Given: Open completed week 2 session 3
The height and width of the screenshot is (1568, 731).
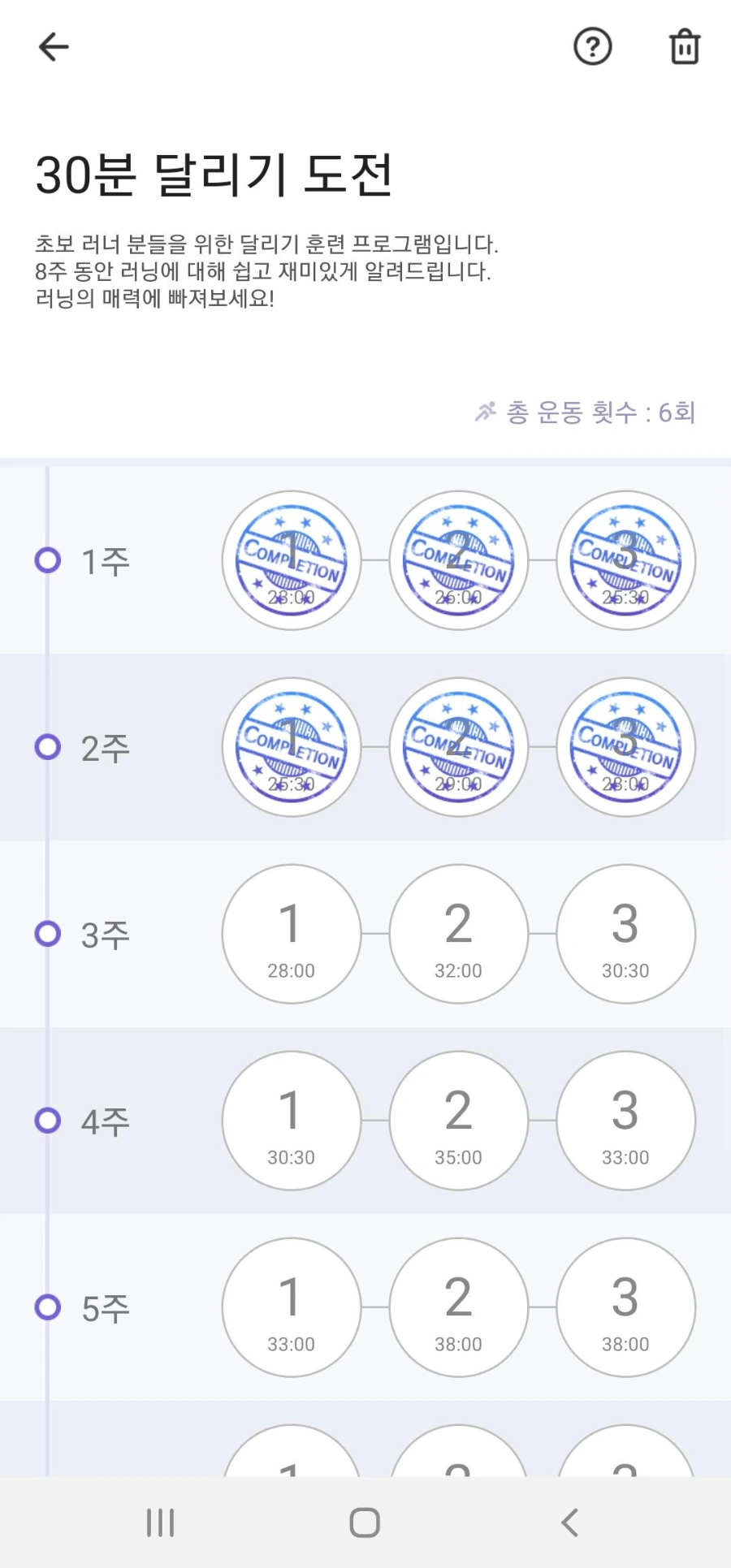Looking at the screenshot, I should [625, 747].
